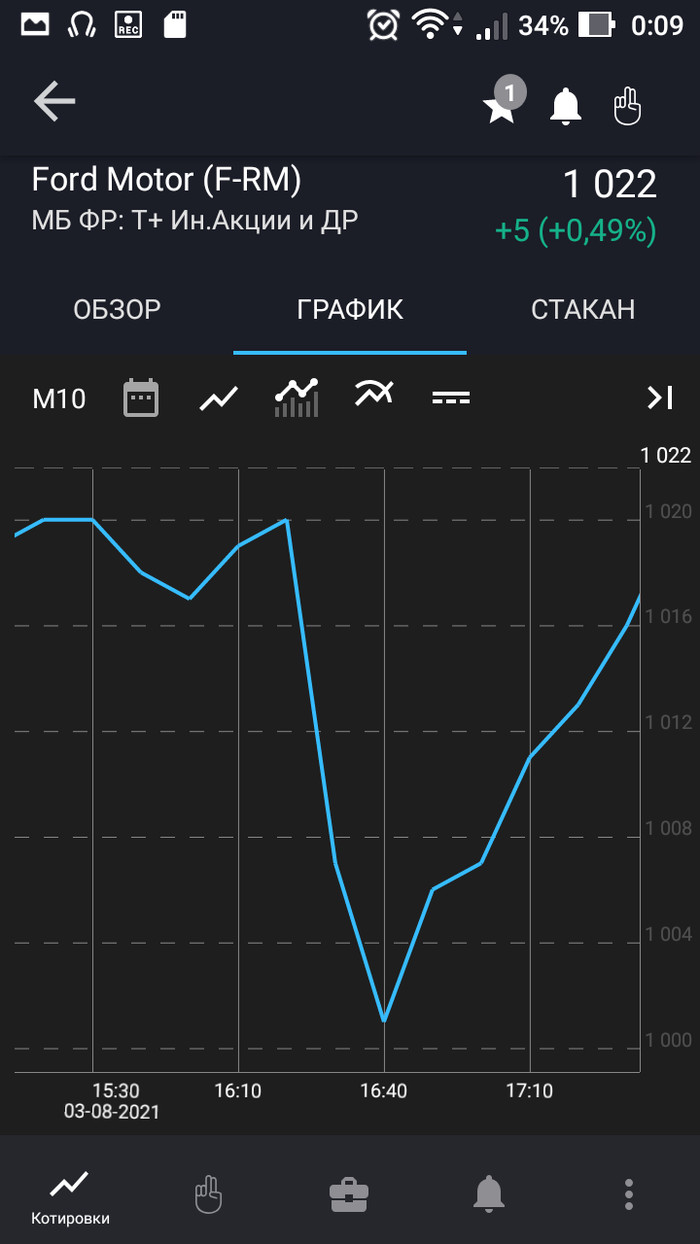Select the ГРАФИК tab
Image resolution: width=700 pixels, height=1244 pixels.
click(x=350, y=310)
